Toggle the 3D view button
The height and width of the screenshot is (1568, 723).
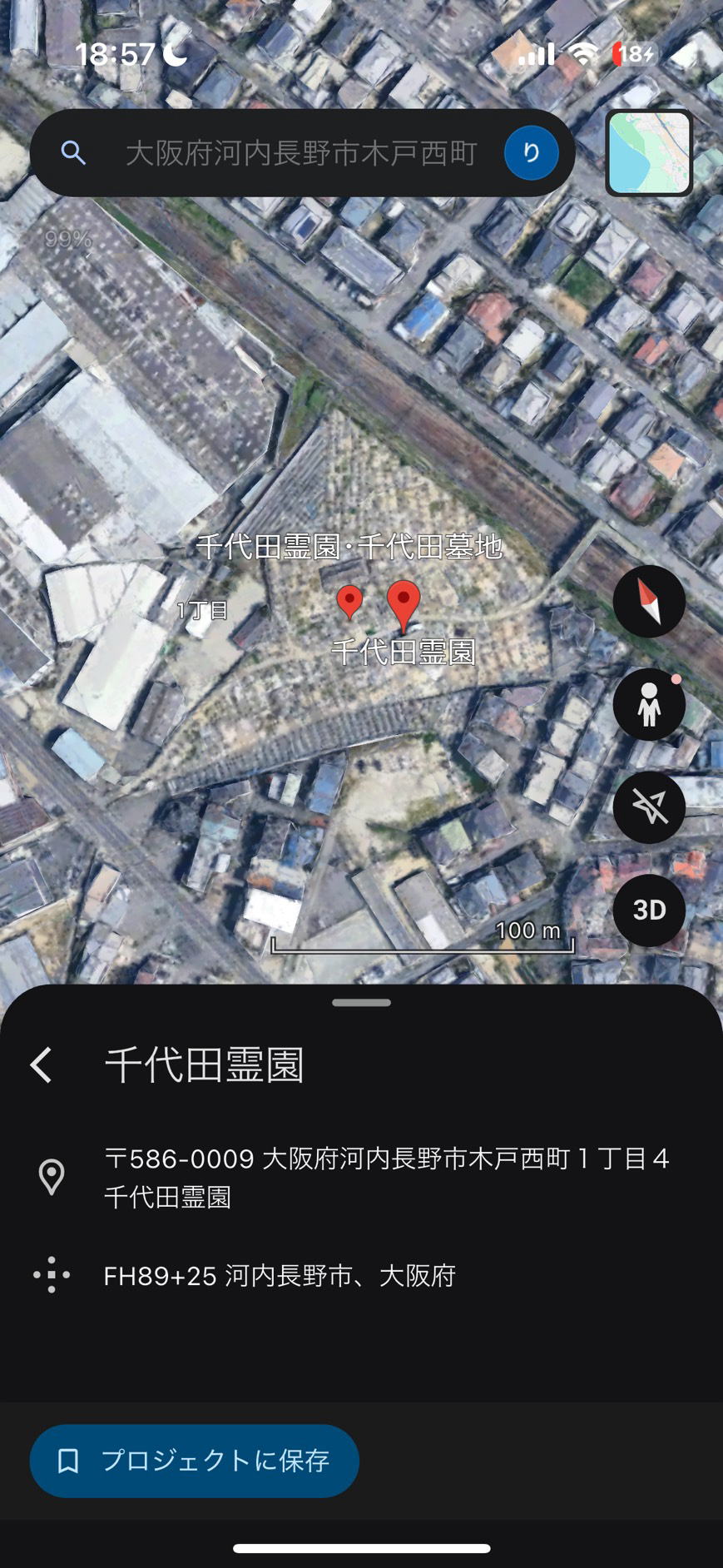[649, 910]
